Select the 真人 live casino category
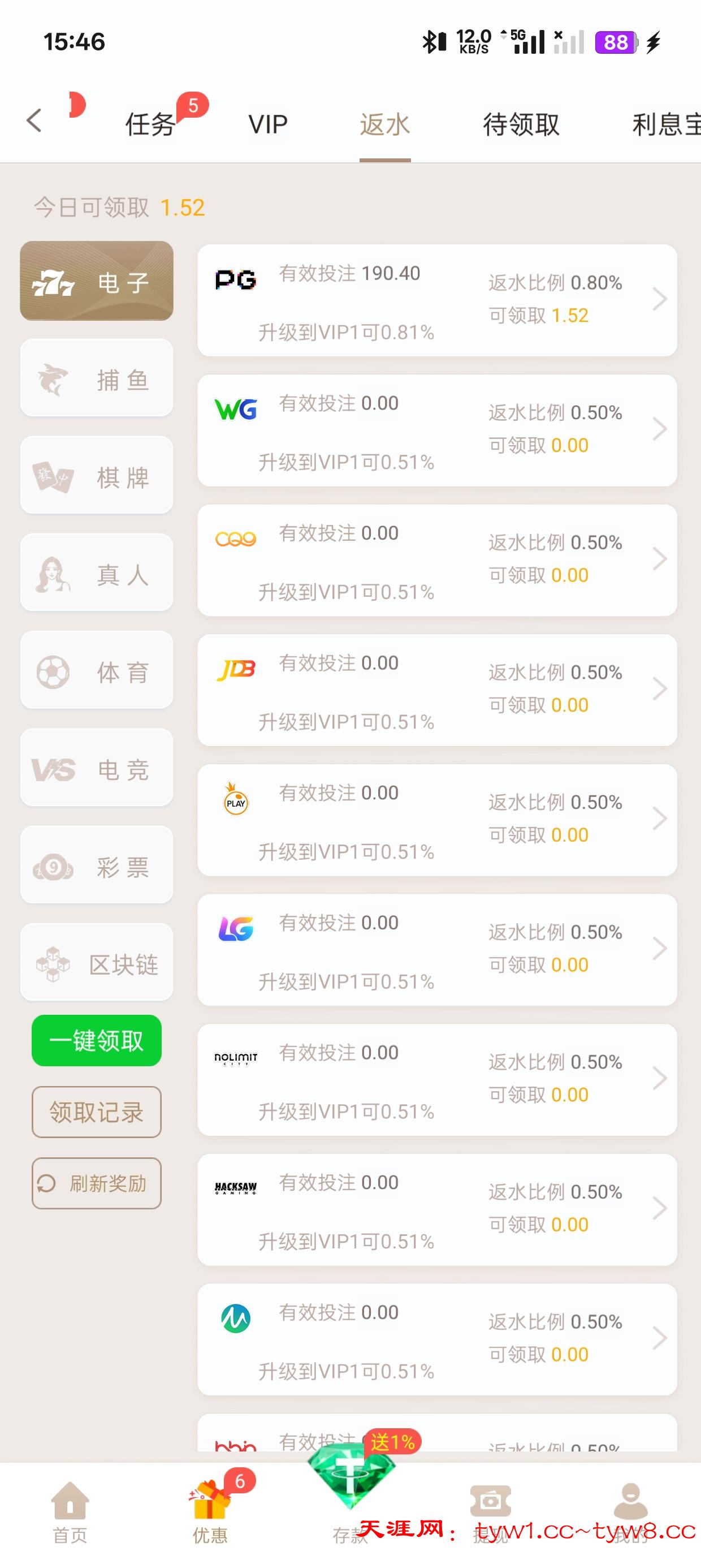 click(x=96, y=573)
